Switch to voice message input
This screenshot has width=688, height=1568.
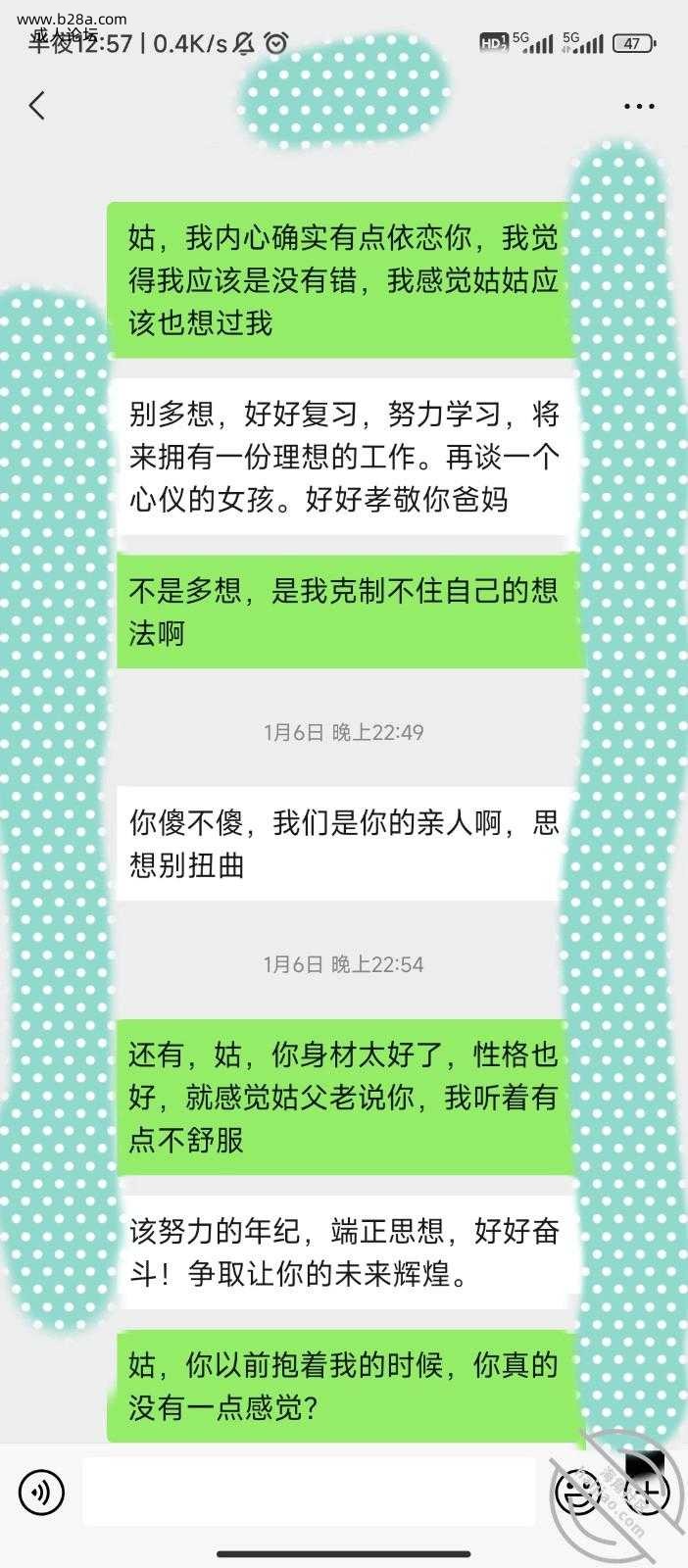coord(40,1492)
